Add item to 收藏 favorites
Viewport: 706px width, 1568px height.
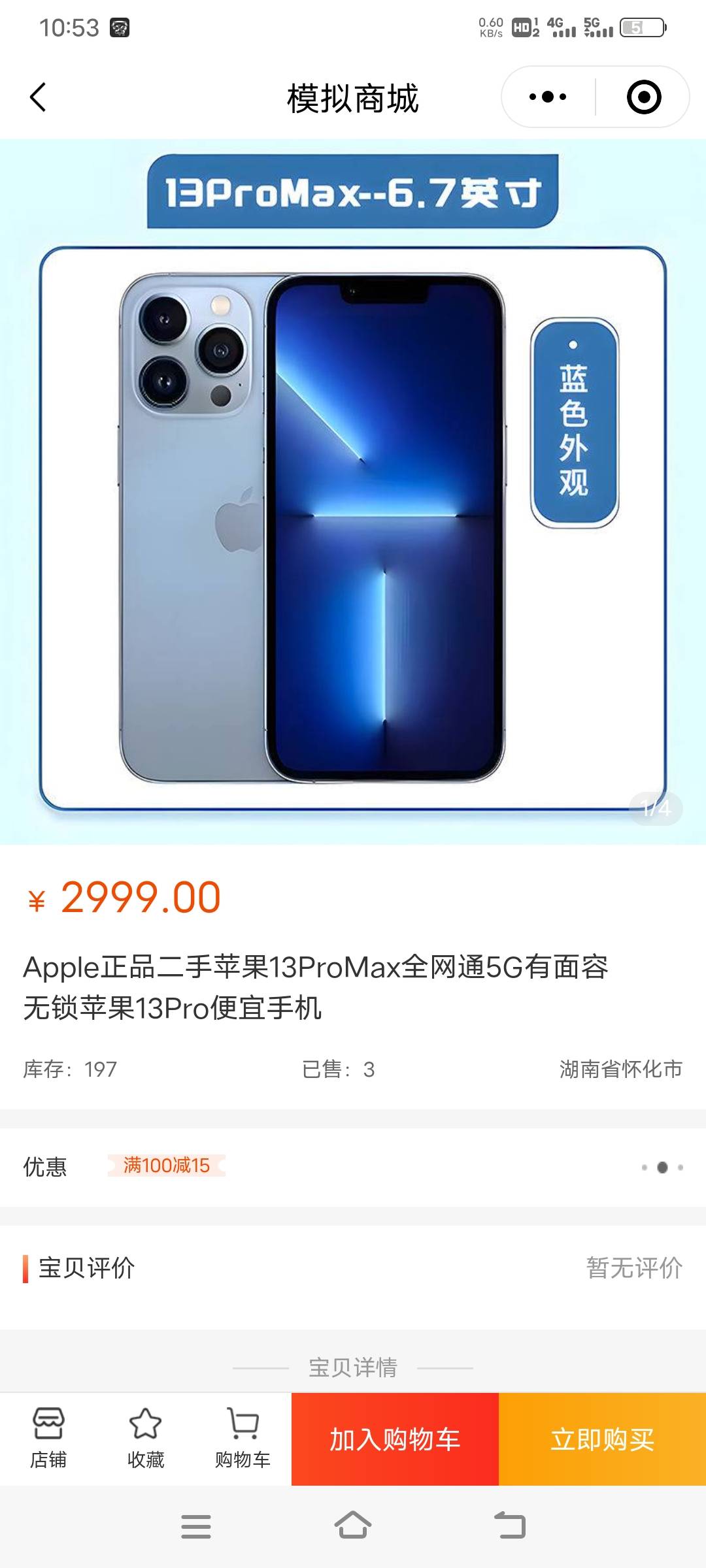[x=145, y=1438]
